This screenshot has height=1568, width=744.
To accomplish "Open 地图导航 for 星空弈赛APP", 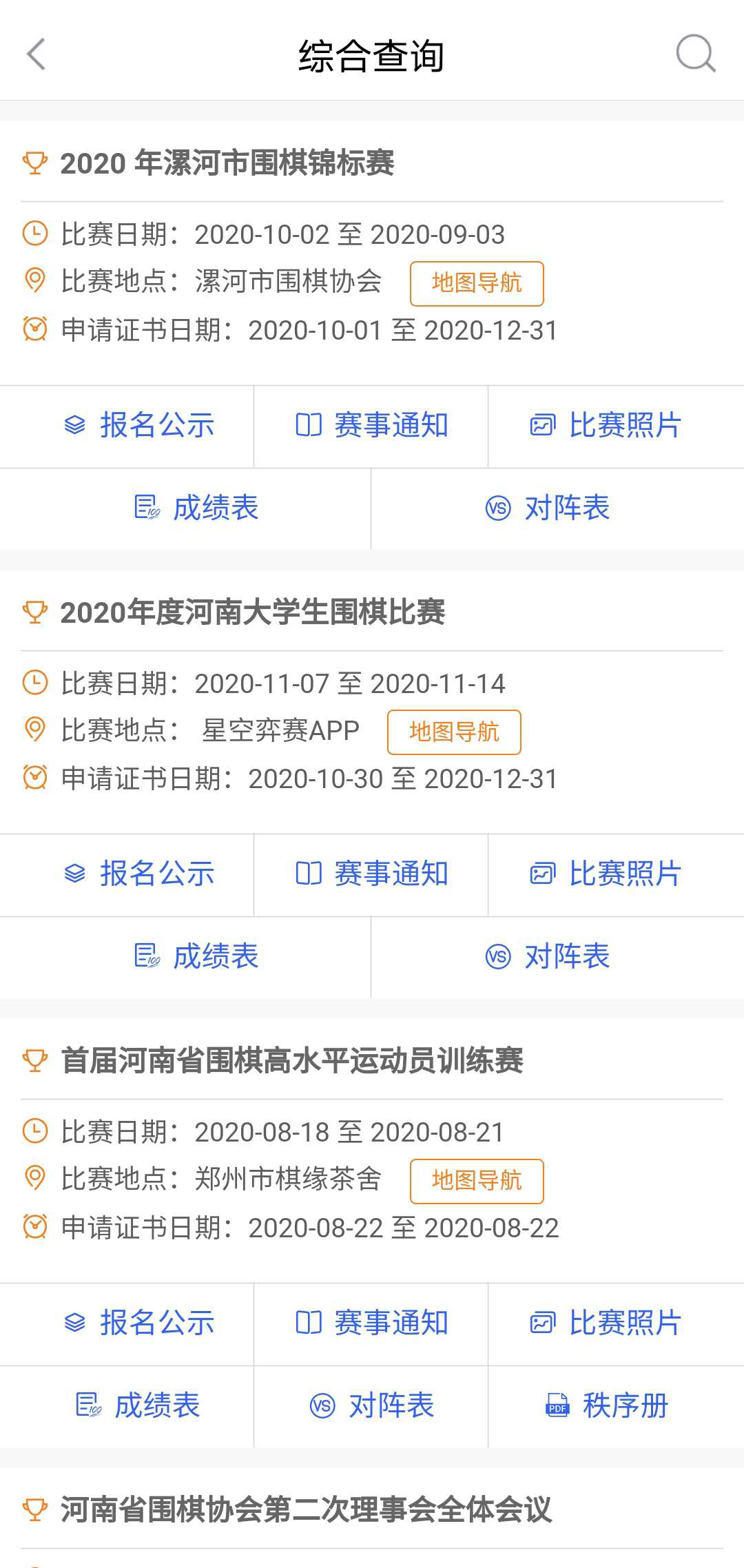I will coord(454,732).
